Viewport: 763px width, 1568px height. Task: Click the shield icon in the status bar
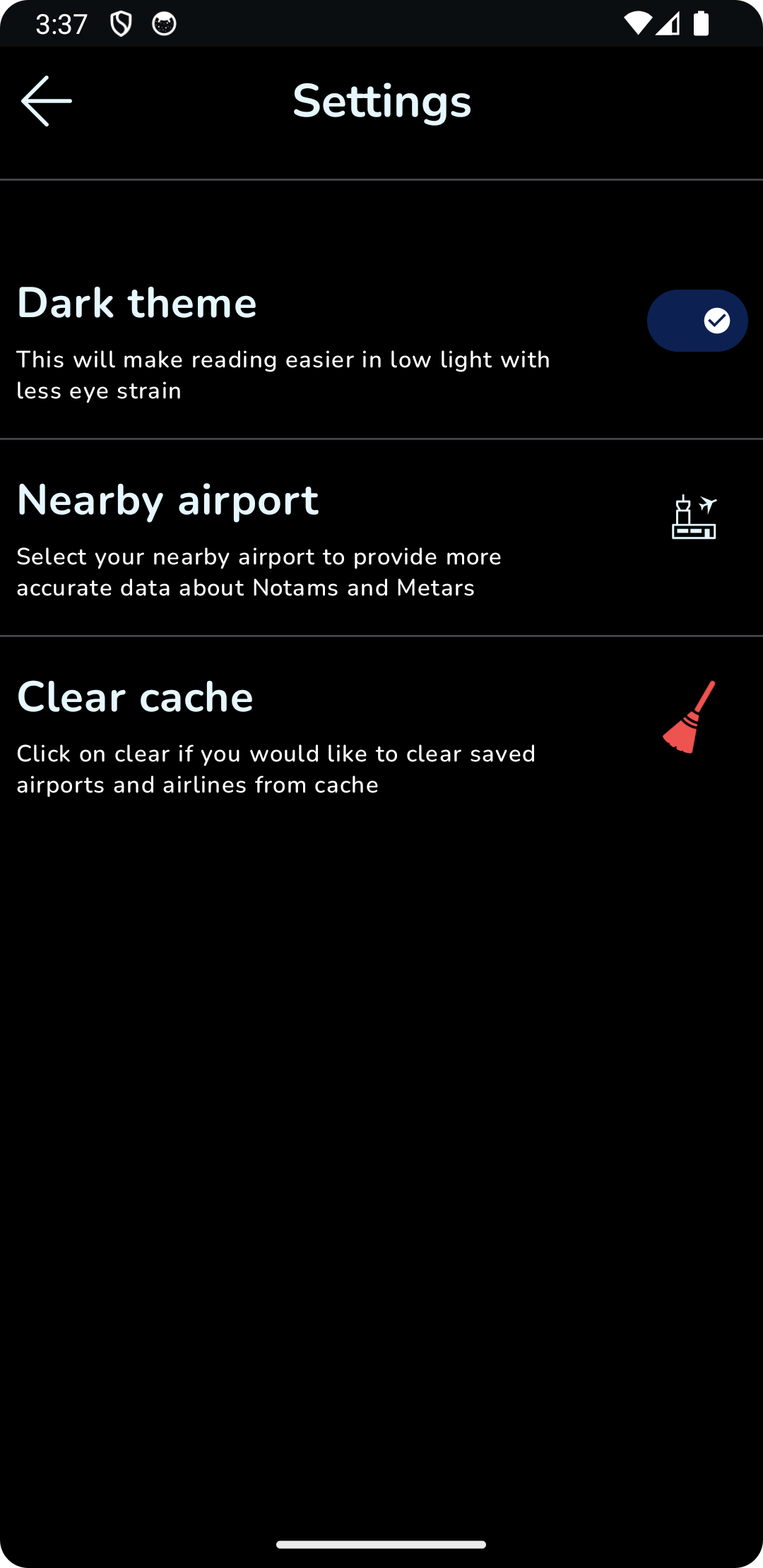coord(120,23)
